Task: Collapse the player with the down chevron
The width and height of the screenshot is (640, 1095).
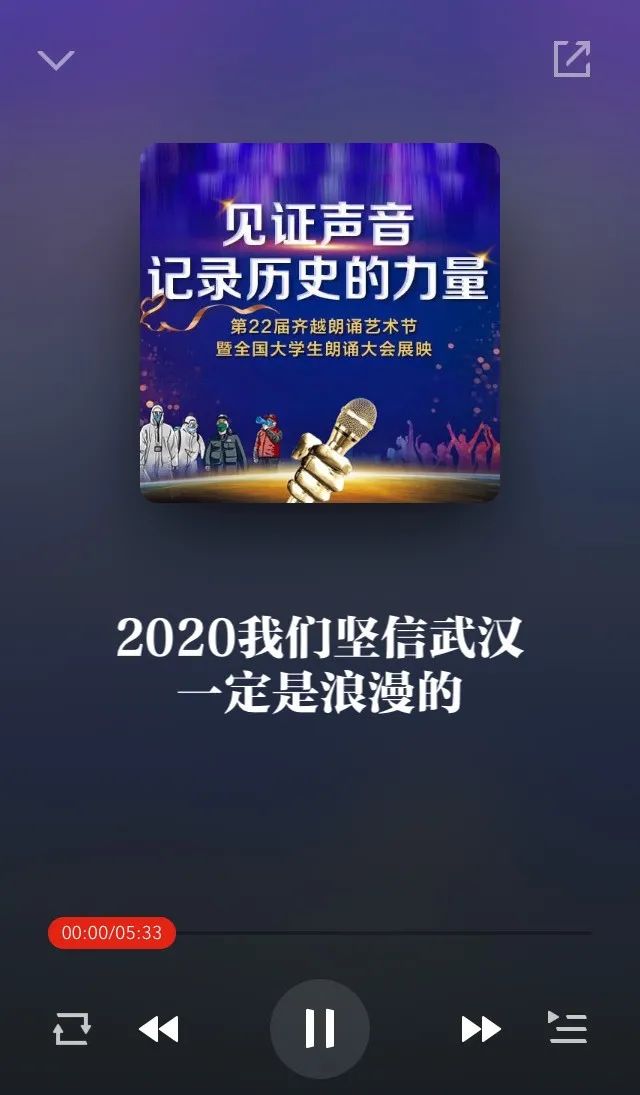Action: (56, 60)
